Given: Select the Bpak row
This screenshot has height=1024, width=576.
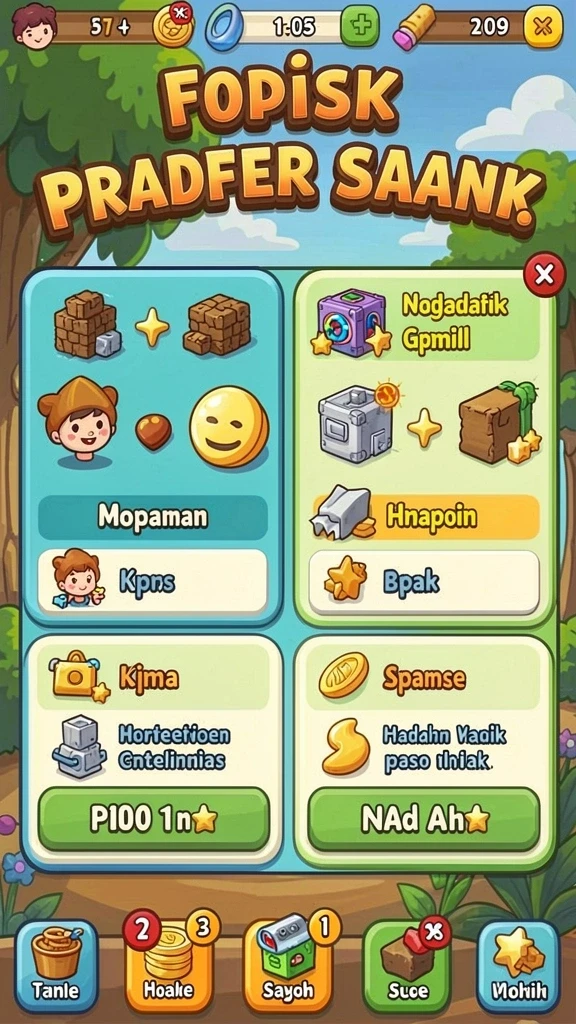Looking at the screenshot, I should click(424, 581).
